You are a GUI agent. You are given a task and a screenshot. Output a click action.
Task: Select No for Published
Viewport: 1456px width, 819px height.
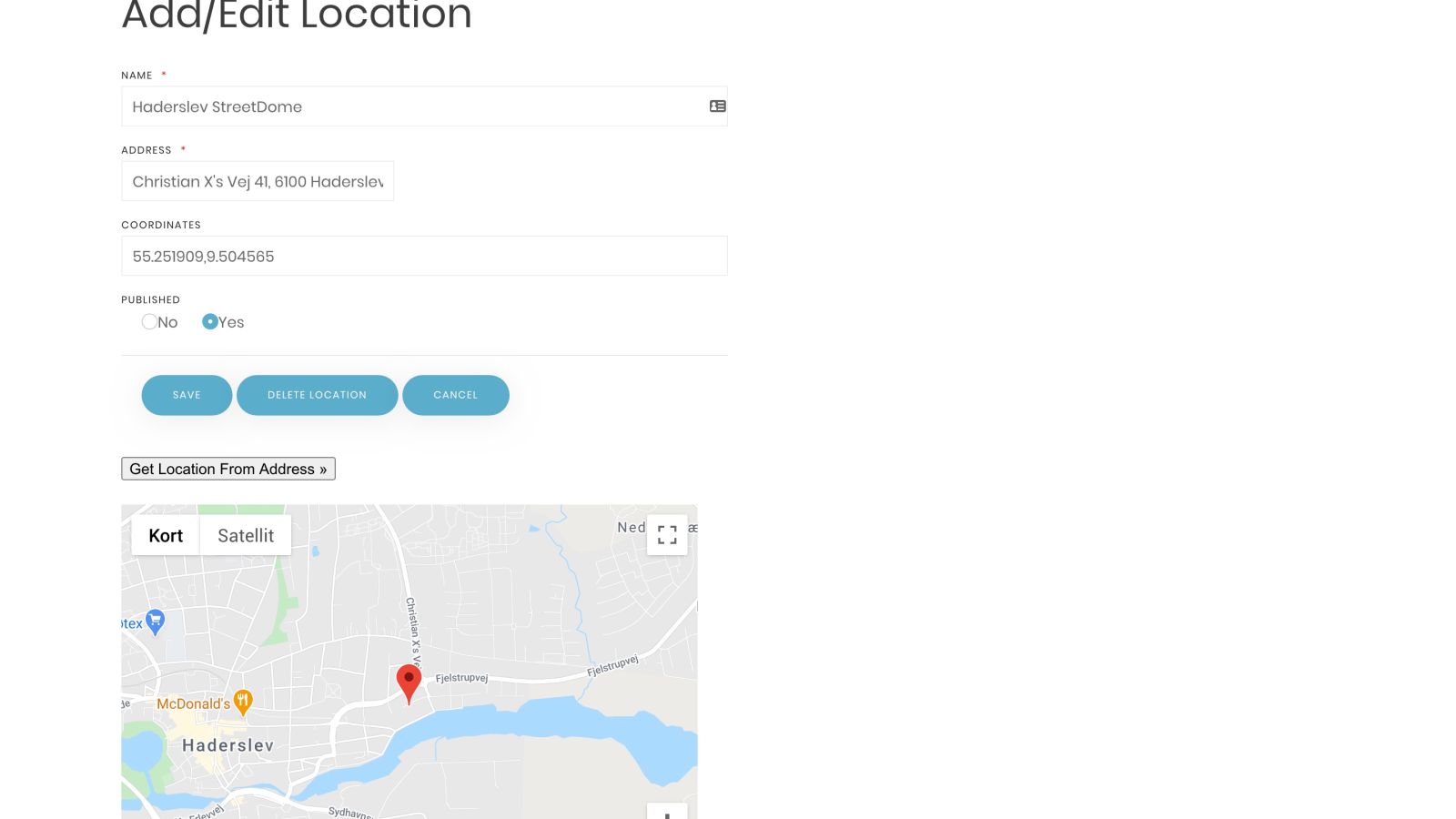click(x=149, y=322)
